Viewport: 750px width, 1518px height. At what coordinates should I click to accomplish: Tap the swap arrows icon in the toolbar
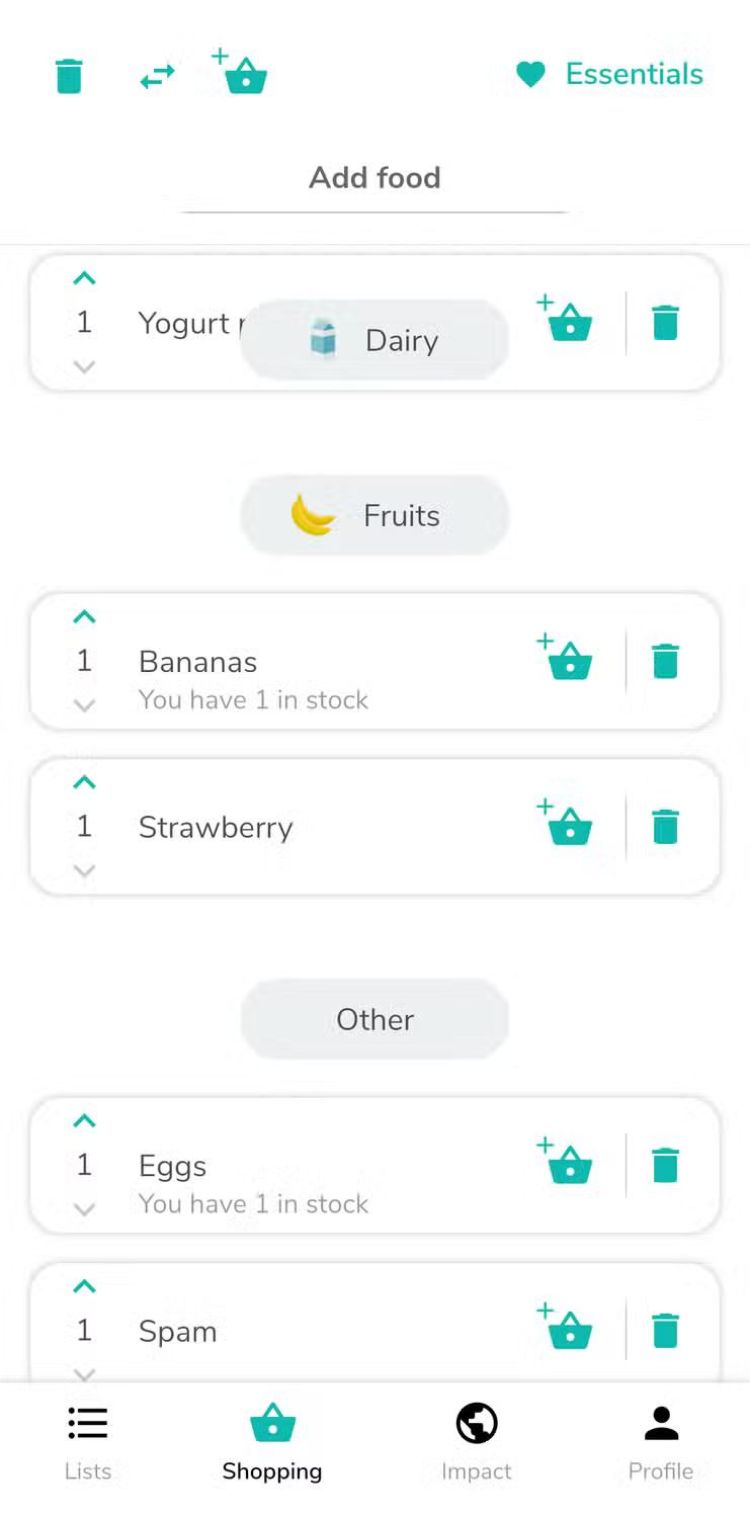coord(157,76)
